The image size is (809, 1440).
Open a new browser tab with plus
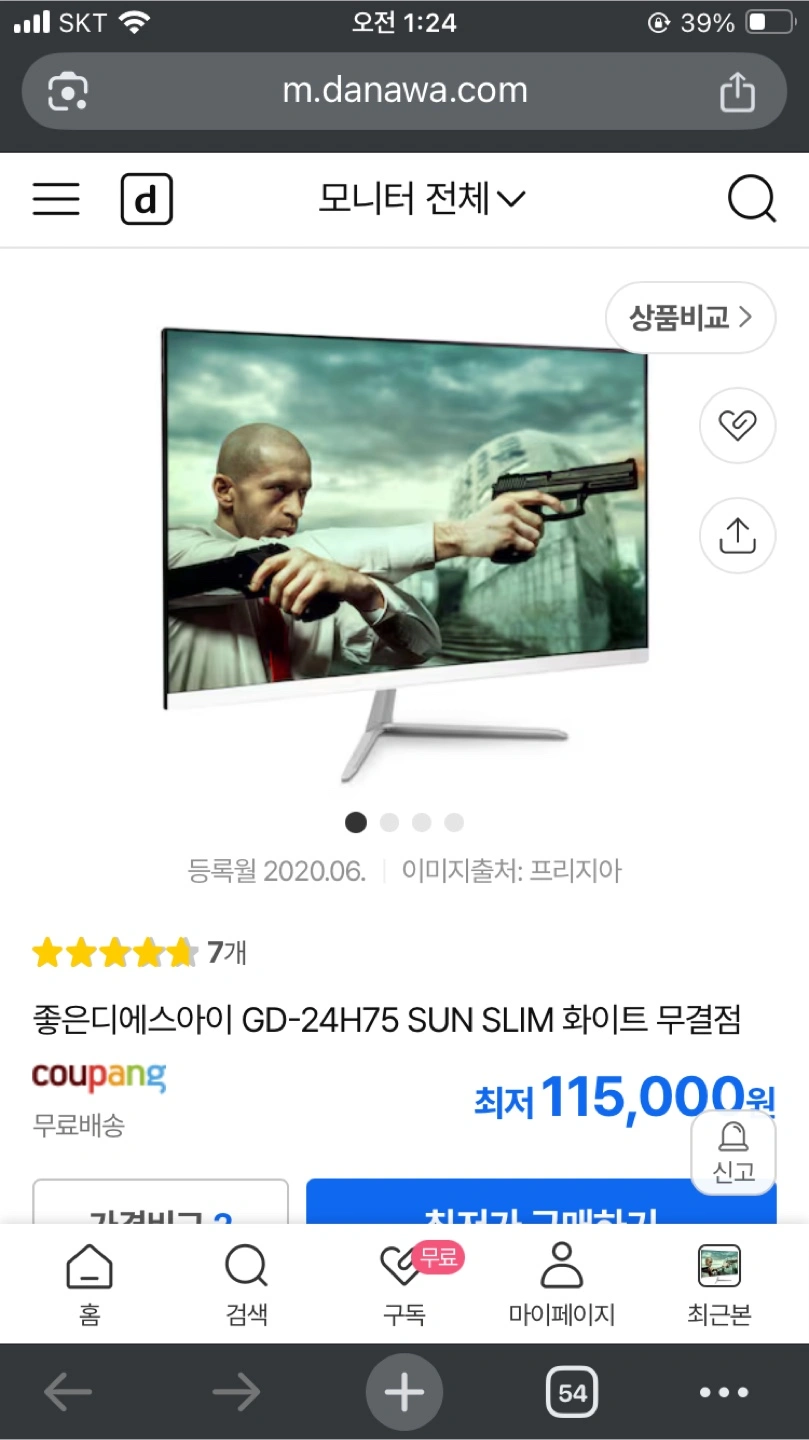(x=404, y=1392)
